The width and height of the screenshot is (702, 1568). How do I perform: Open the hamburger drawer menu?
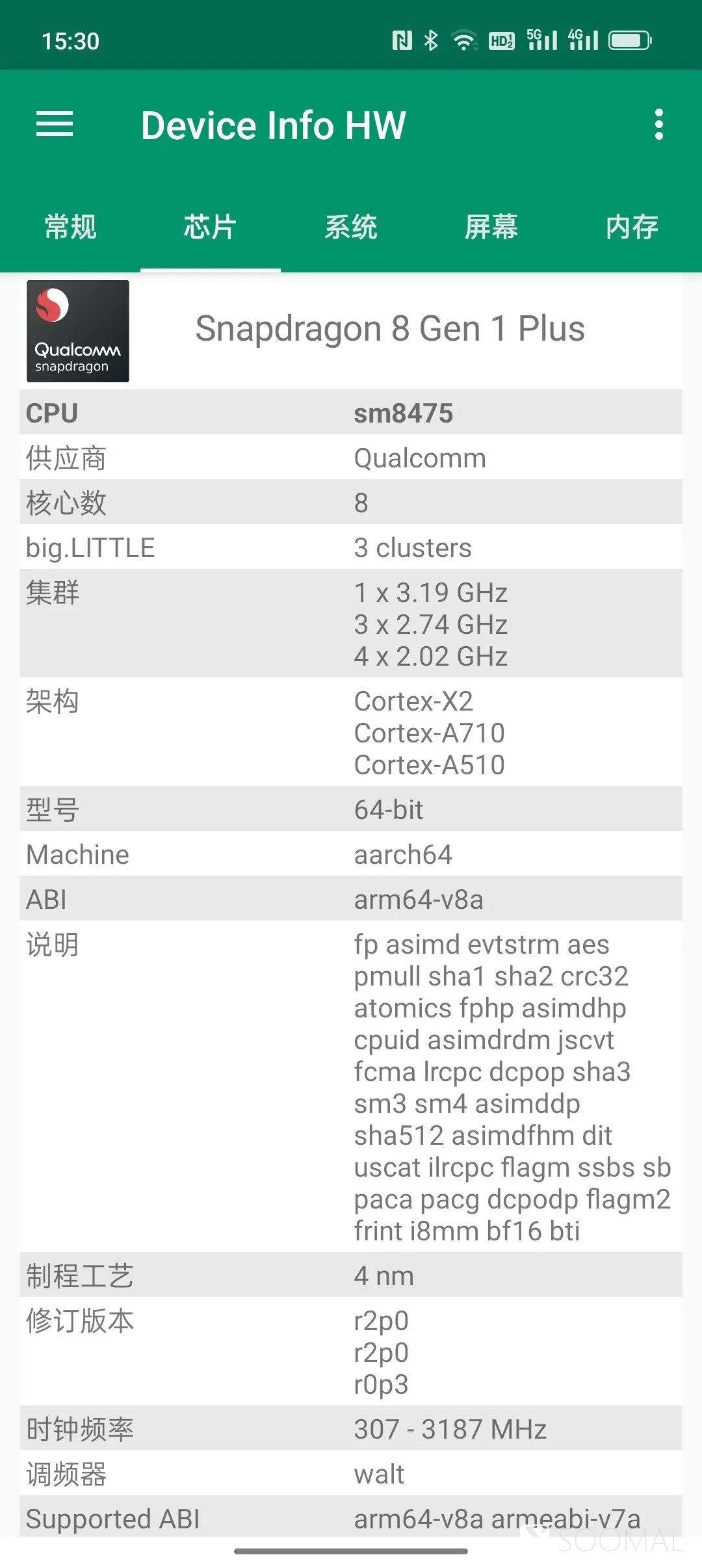(55, 124)
